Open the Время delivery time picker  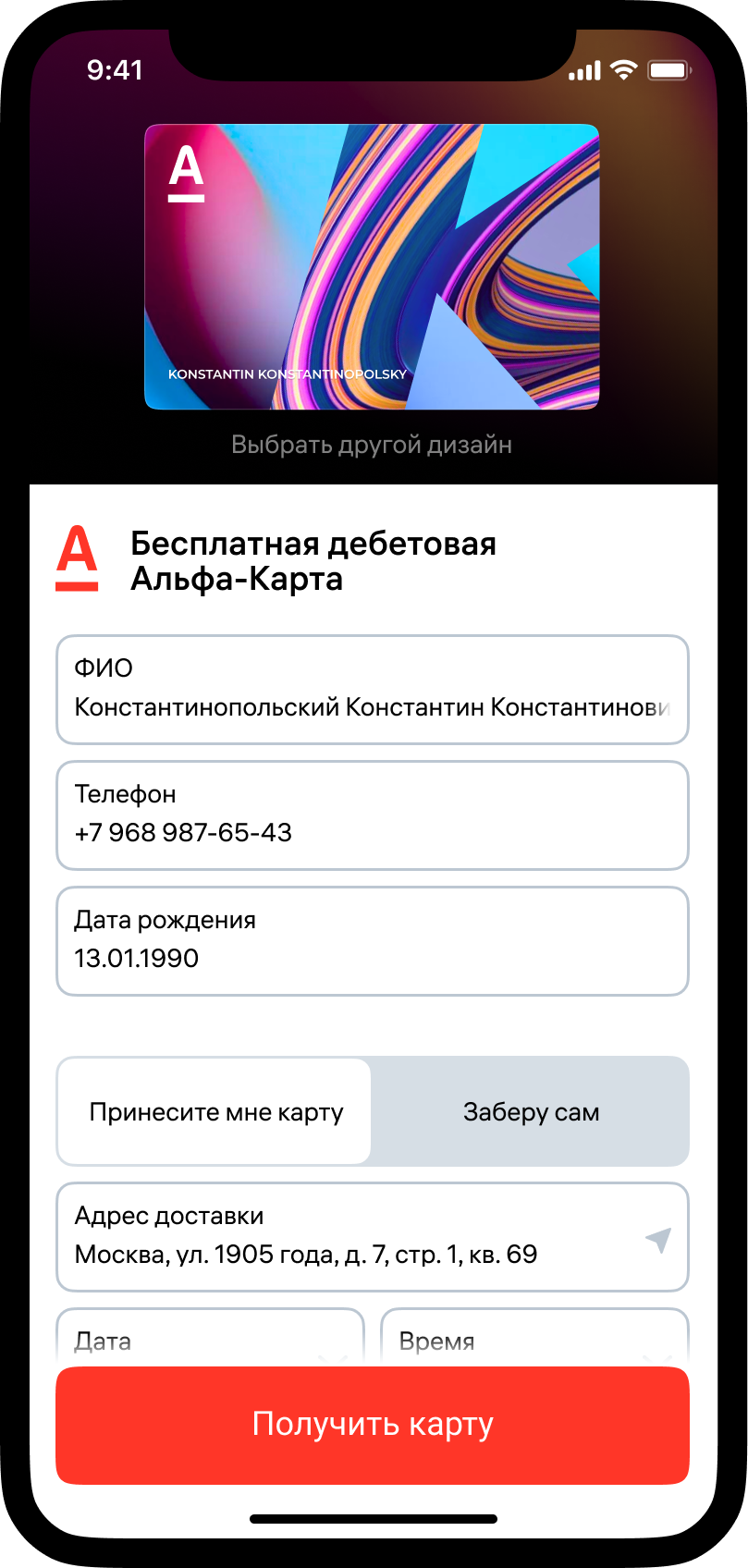point(534,1339)
